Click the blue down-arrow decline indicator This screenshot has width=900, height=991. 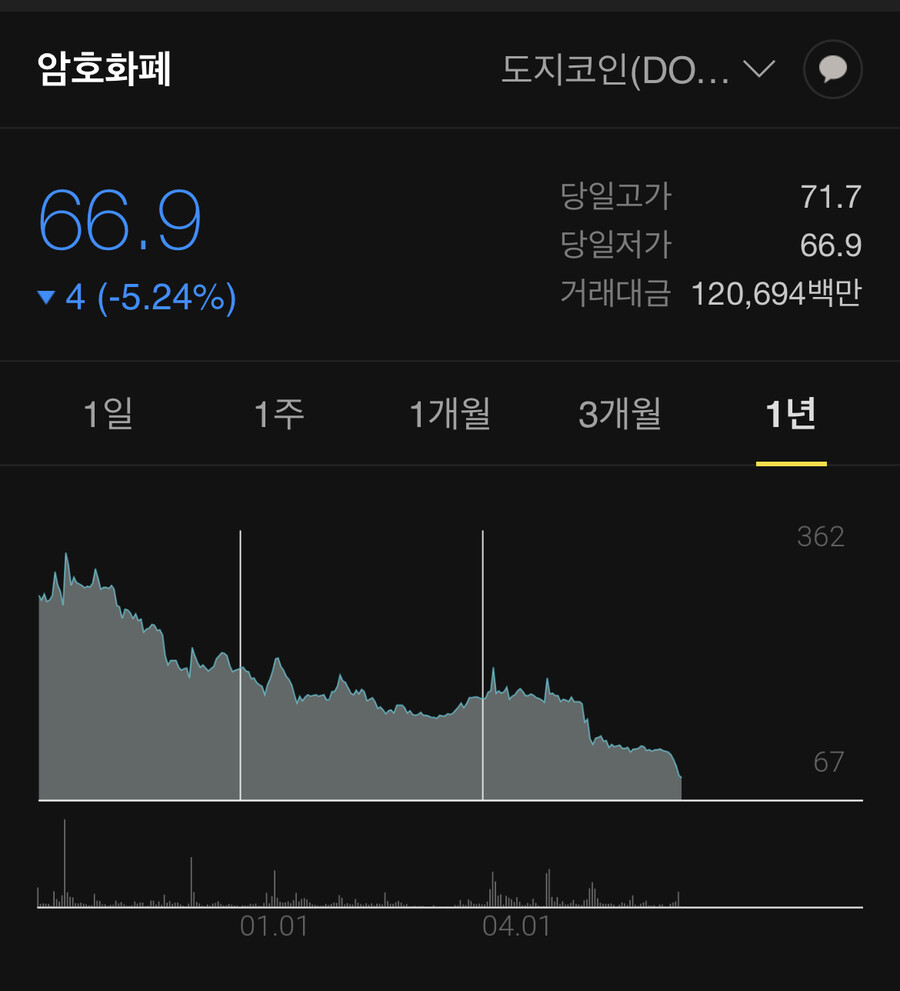coord(46,296)
